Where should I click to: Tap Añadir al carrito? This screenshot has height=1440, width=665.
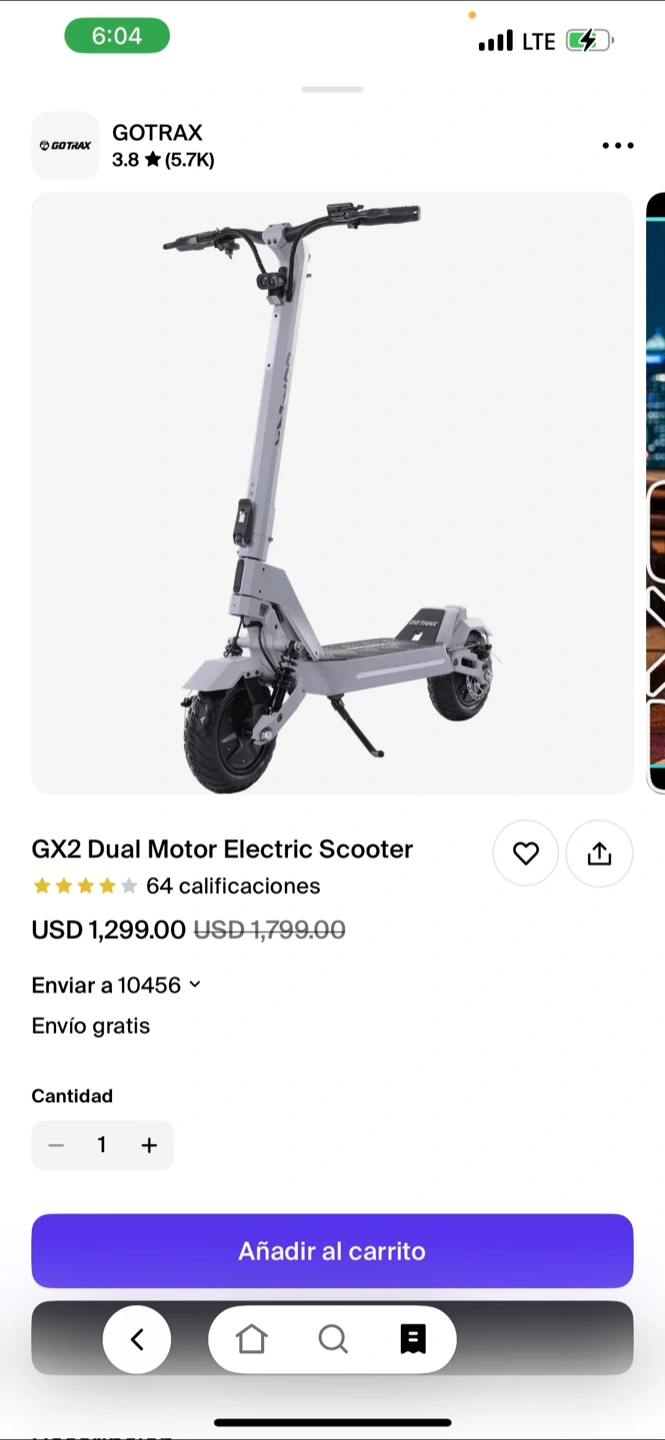332,1251
